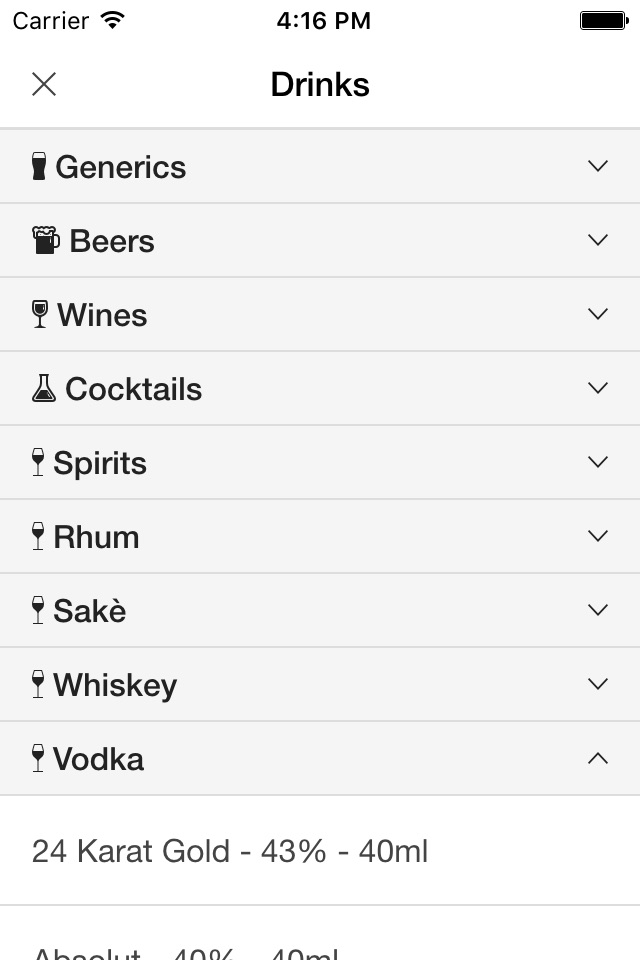
Task: Expand the Generics category
Action: point(320,167)
